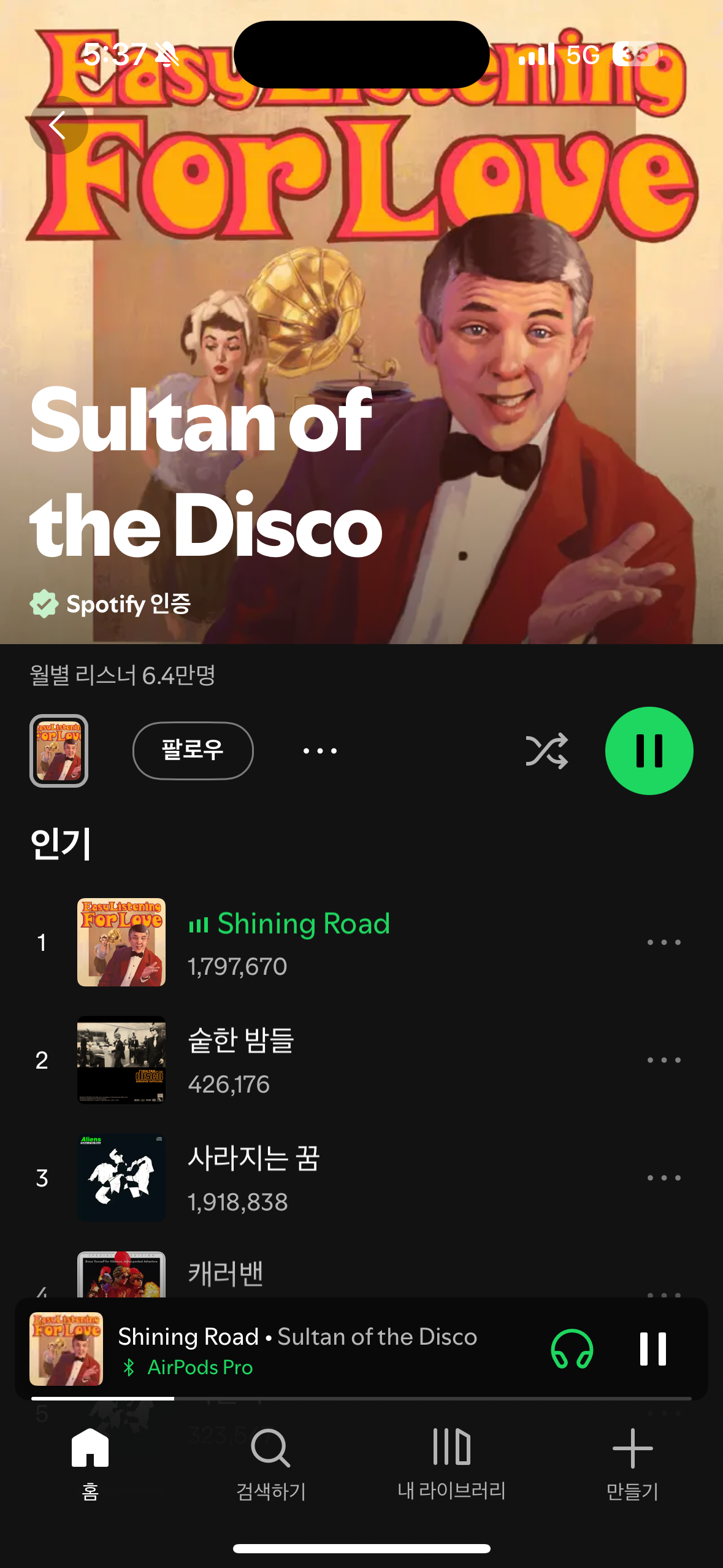Go back using the top-left arrow
The height and width of the screenshot is (1568, 723).
(x=58, y=125)
